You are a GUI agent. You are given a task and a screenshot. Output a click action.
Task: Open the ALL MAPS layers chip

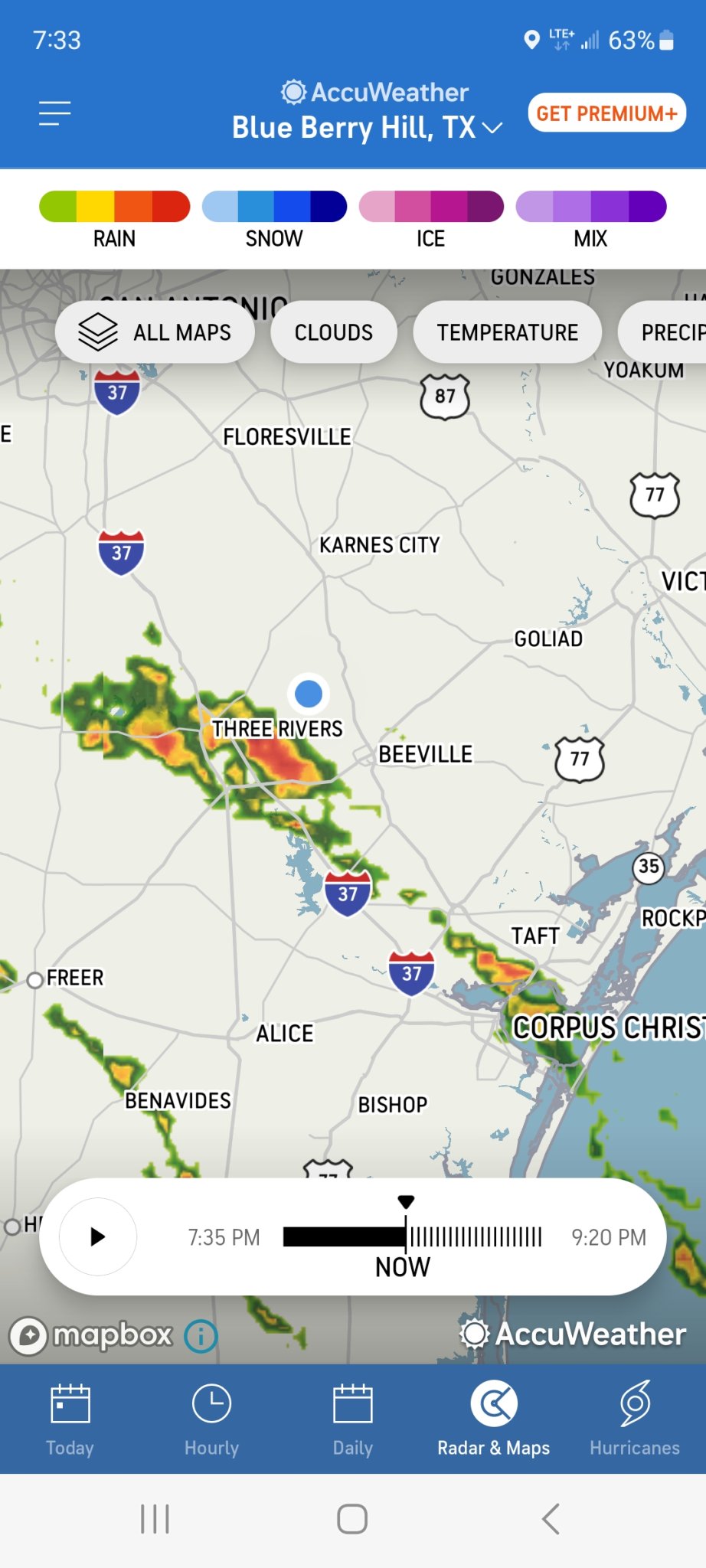[155, 332]
